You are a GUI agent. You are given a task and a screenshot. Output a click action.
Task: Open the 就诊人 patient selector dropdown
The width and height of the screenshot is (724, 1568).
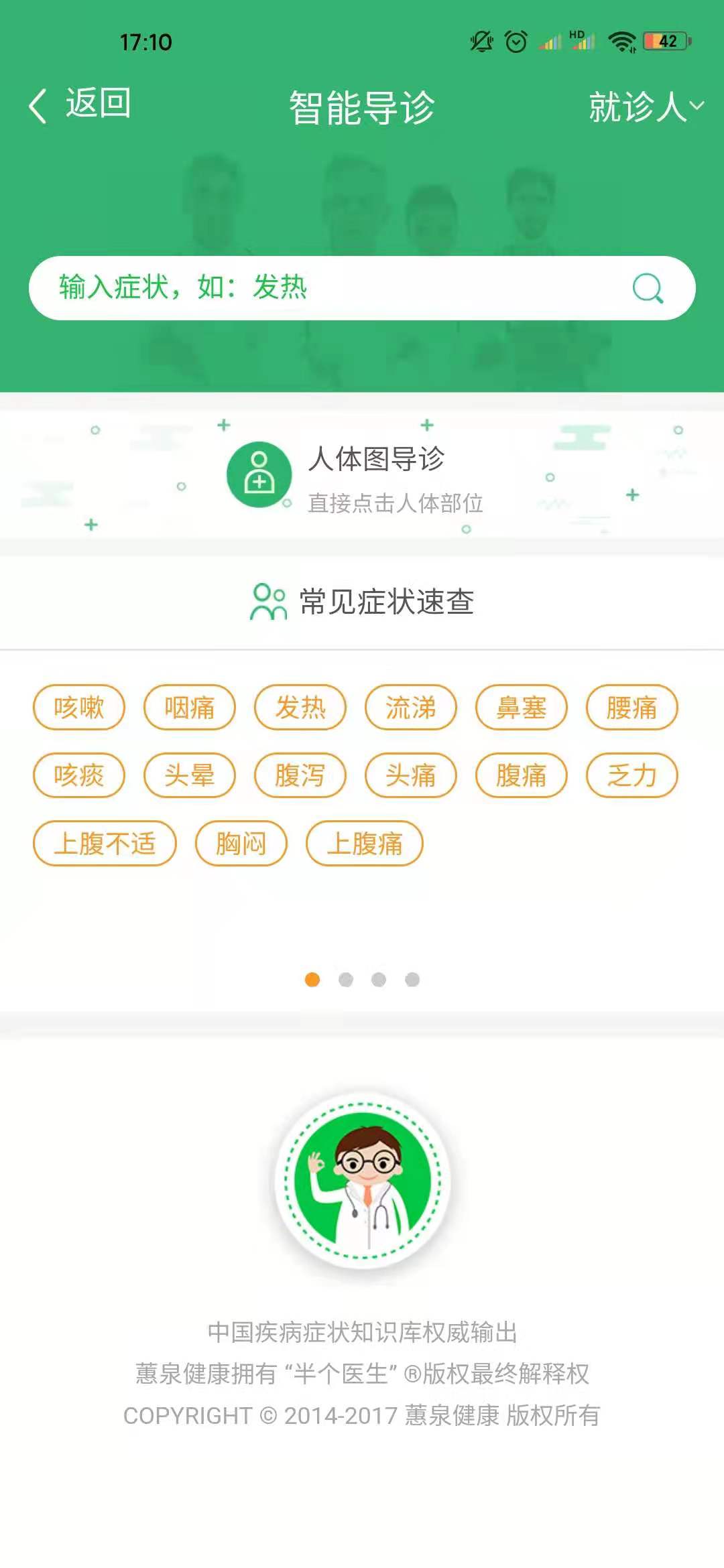[645, 106]
